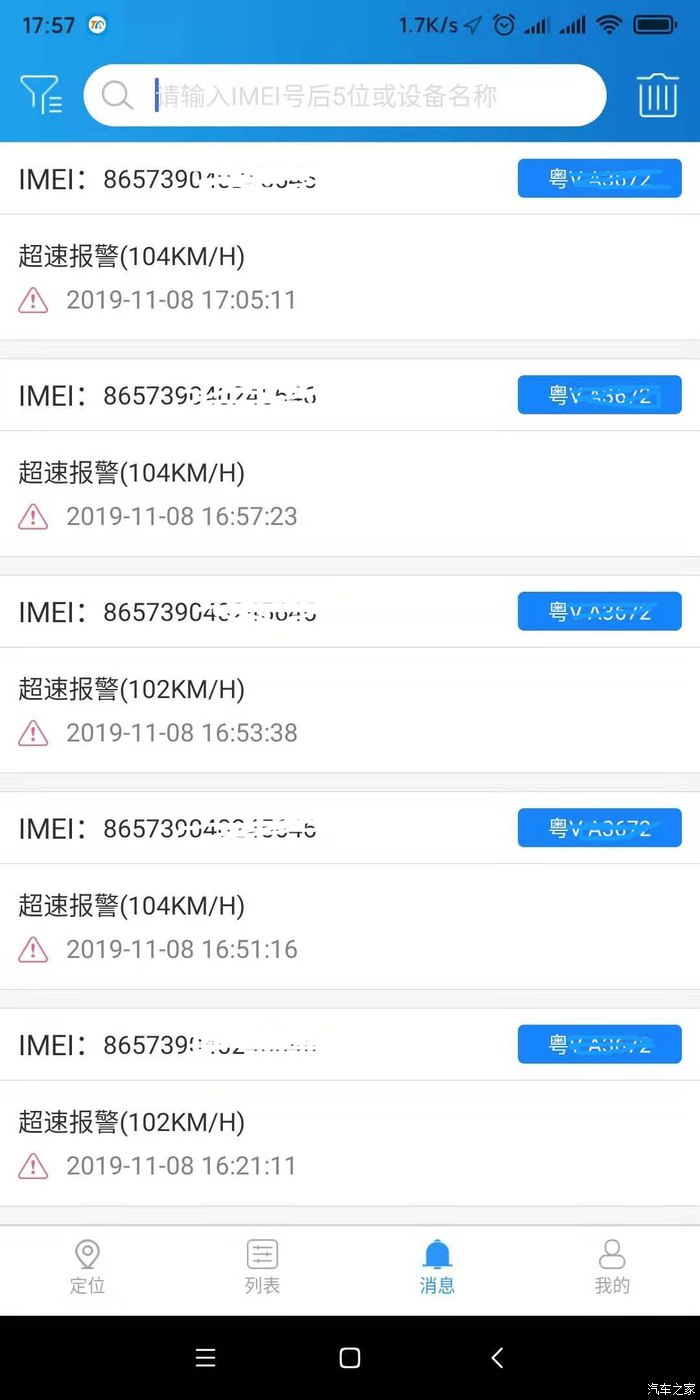
Task: Tap the trash icon to delete messages
Action: click(x=658, y=96)
